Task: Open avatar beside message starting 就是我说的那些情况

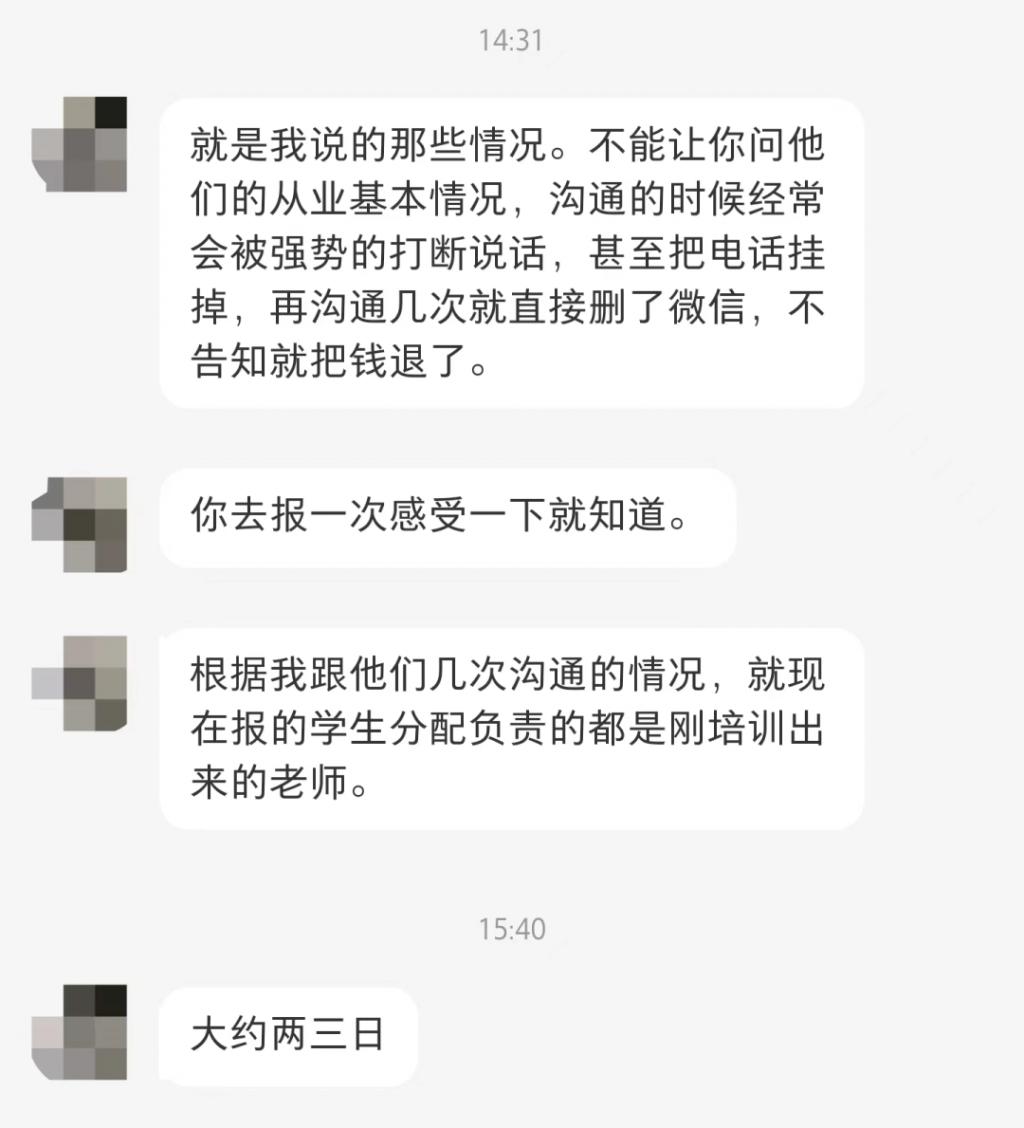Action: 80,144
